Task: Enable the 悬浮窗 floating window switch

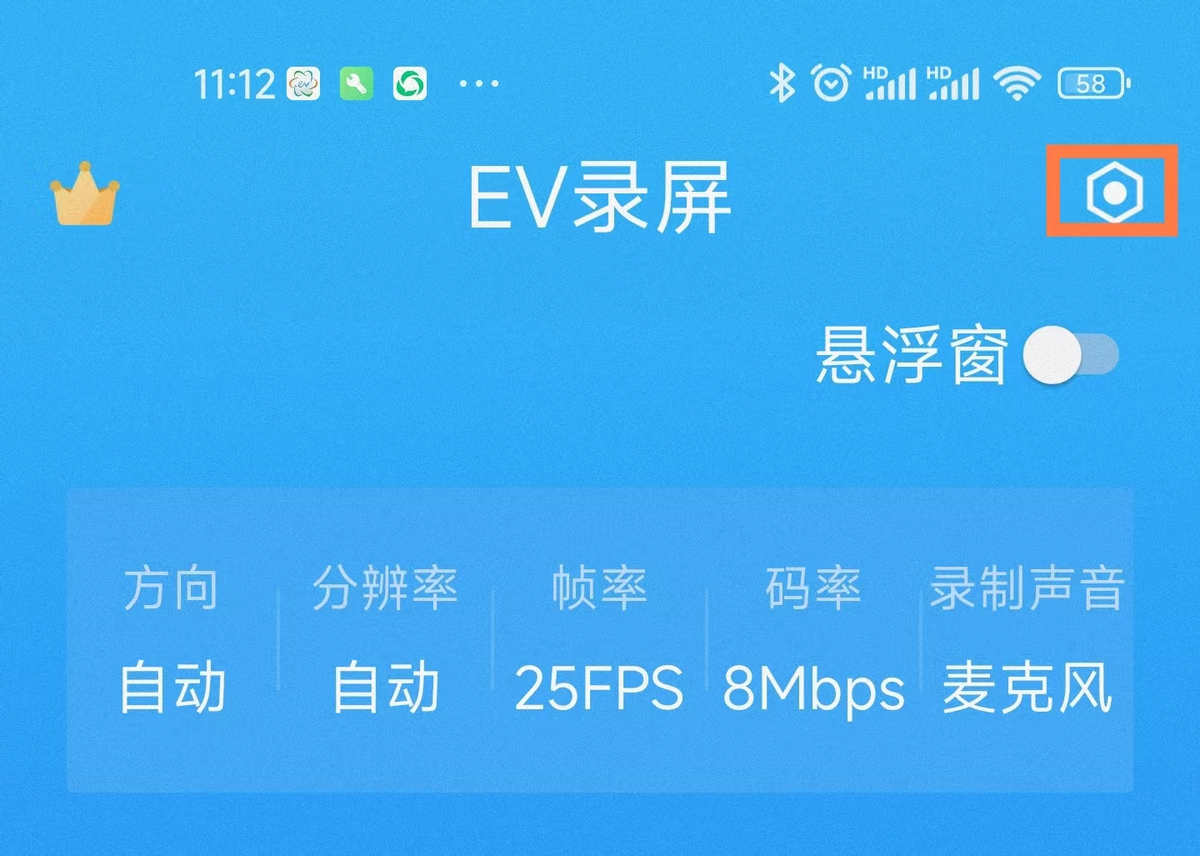Action: (1070, 355)
